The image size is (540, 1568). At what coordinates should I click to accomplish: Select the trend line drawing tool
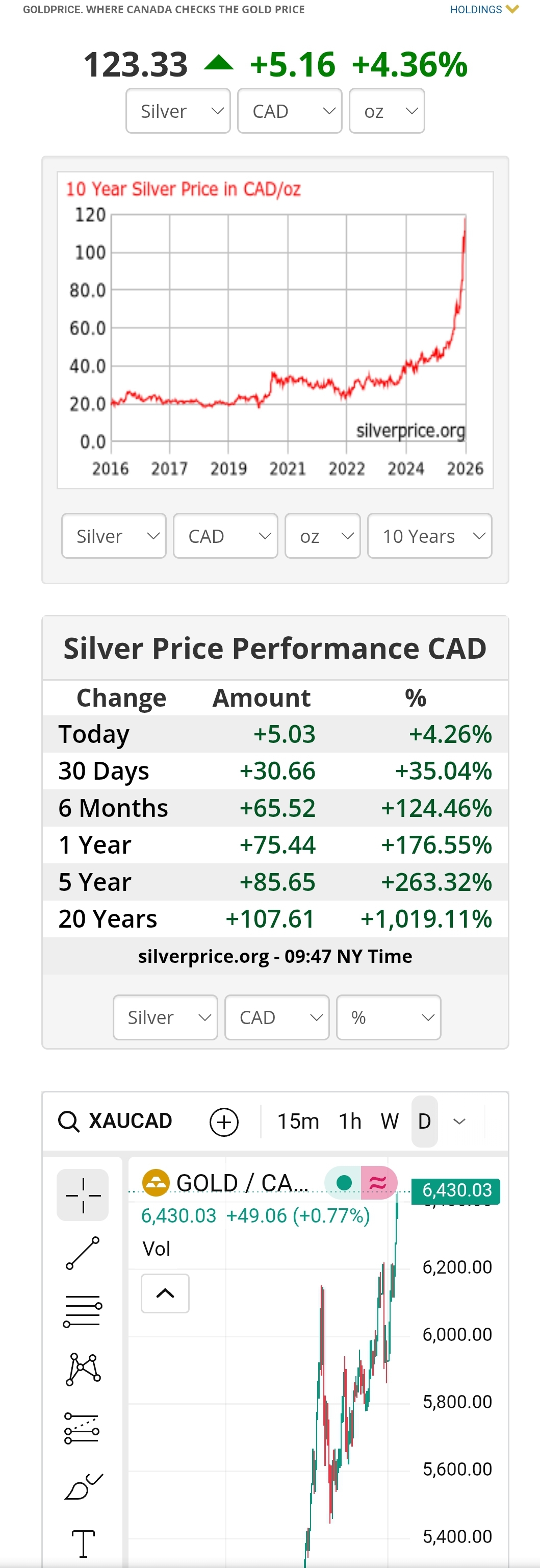tap(83, 1253)
